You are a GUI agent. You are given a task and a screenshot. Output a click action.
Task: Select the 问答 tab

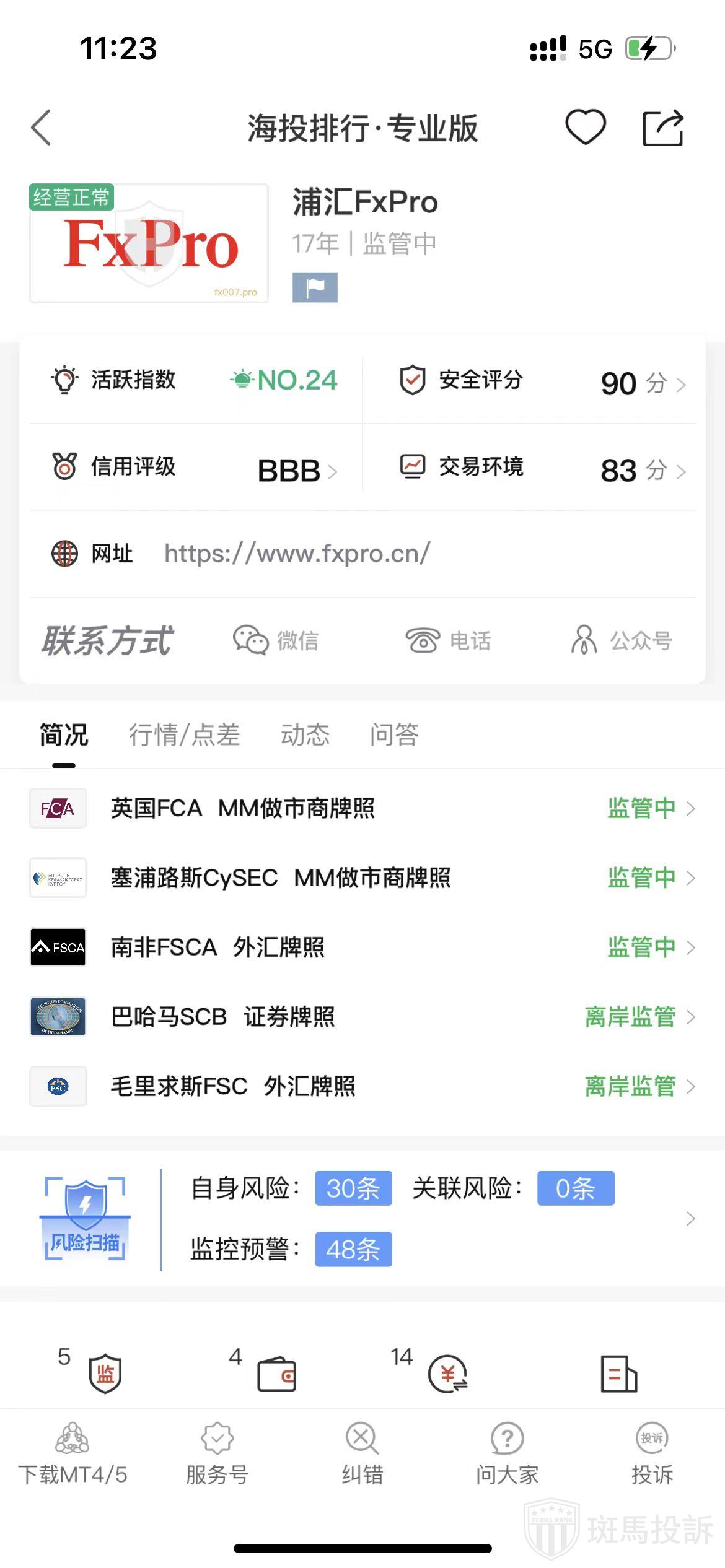394,735
